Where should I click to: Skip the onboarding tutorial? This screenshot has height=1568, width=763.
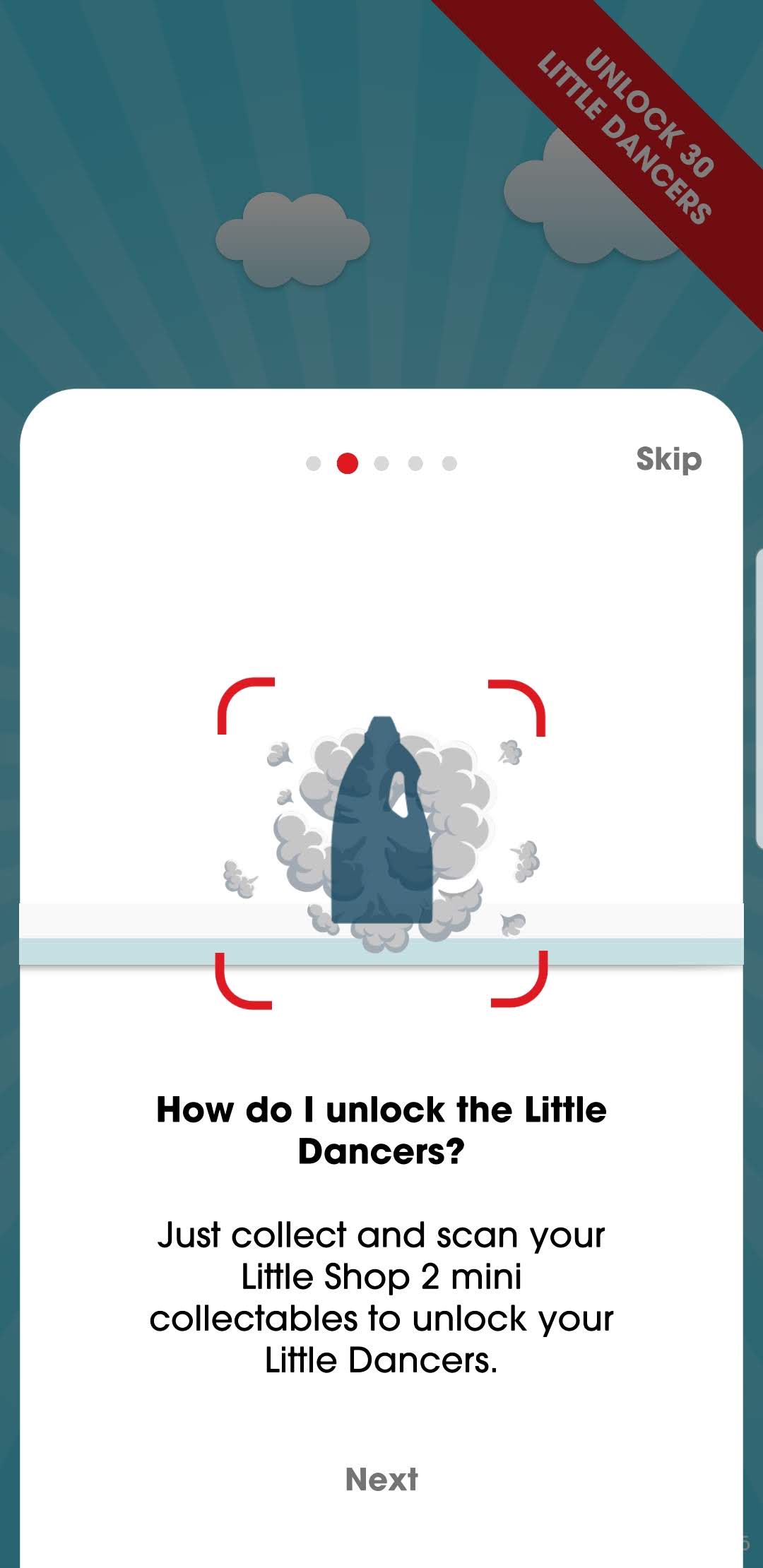pos(668,460)
